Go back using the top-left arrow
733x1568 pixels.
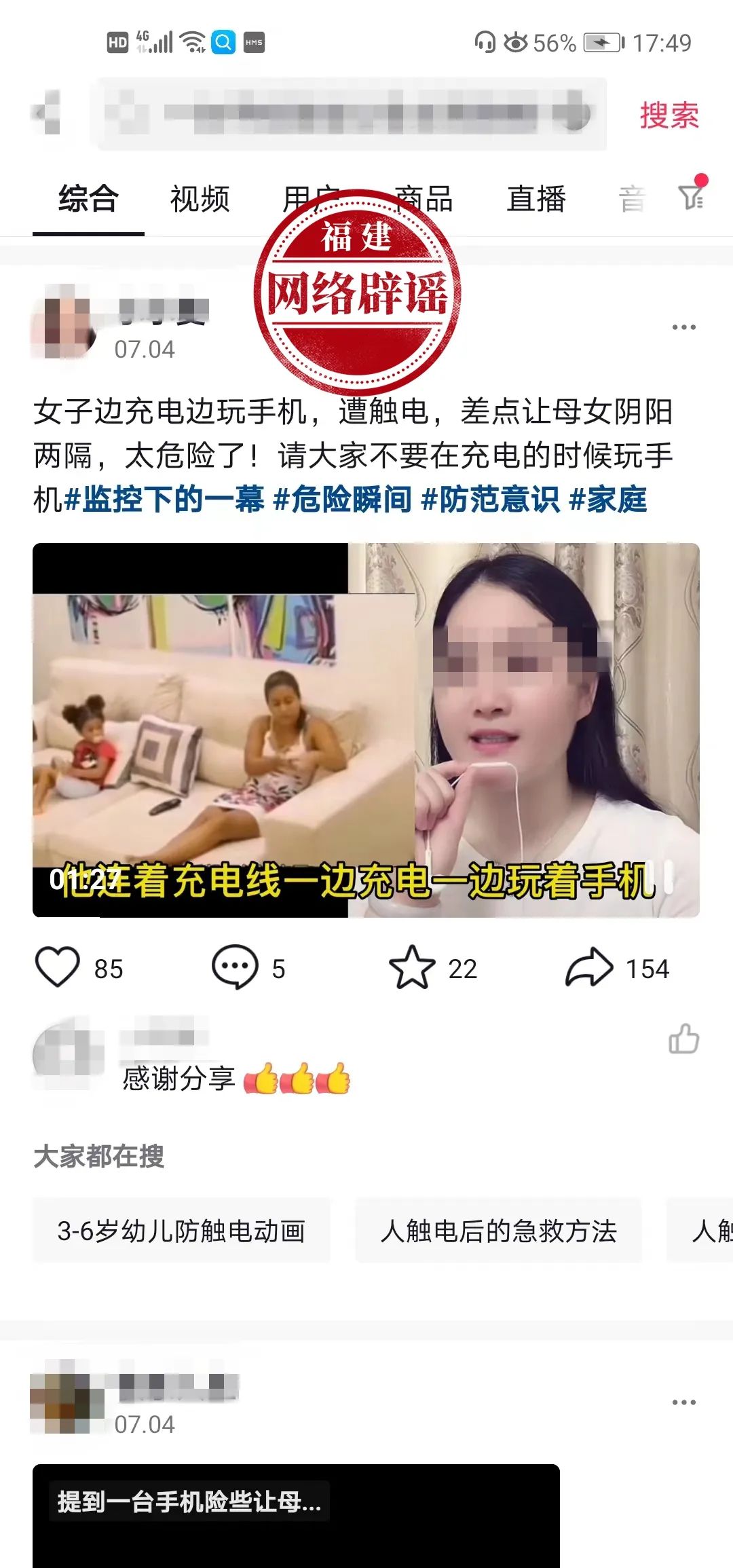point(46,113)
